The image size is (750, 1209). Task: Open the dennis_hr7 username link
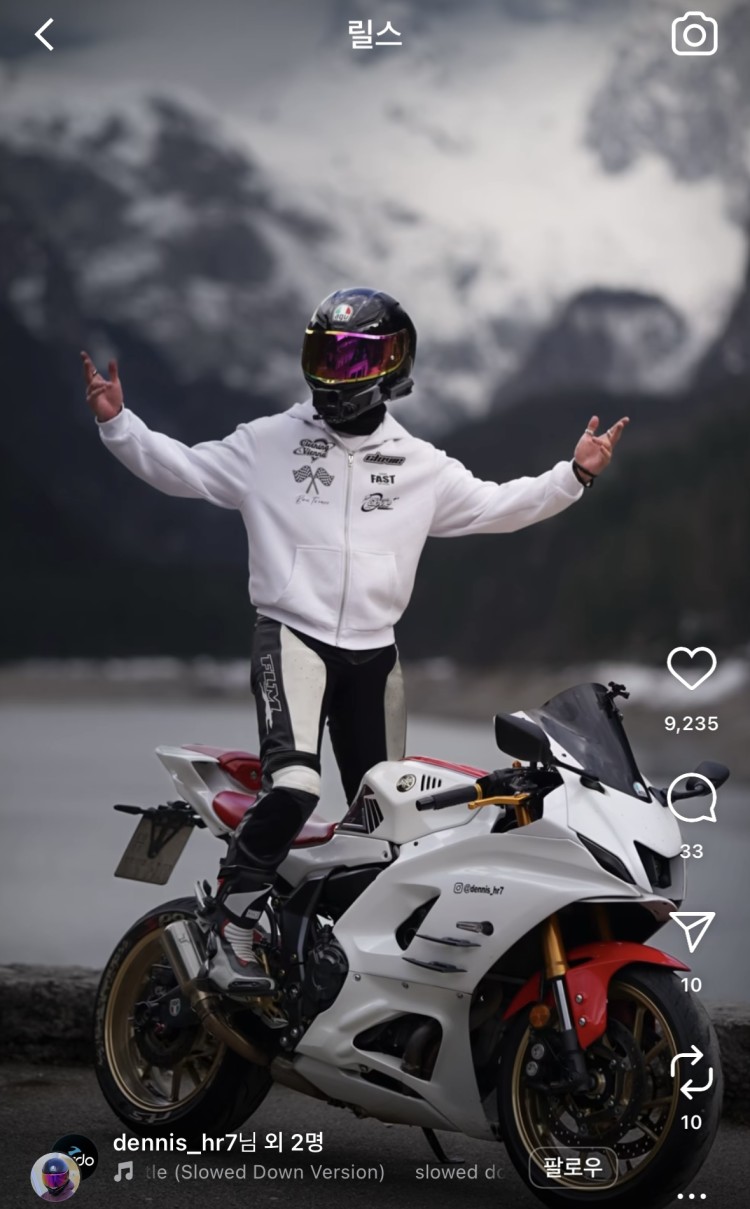click(x=174, y=1142)
